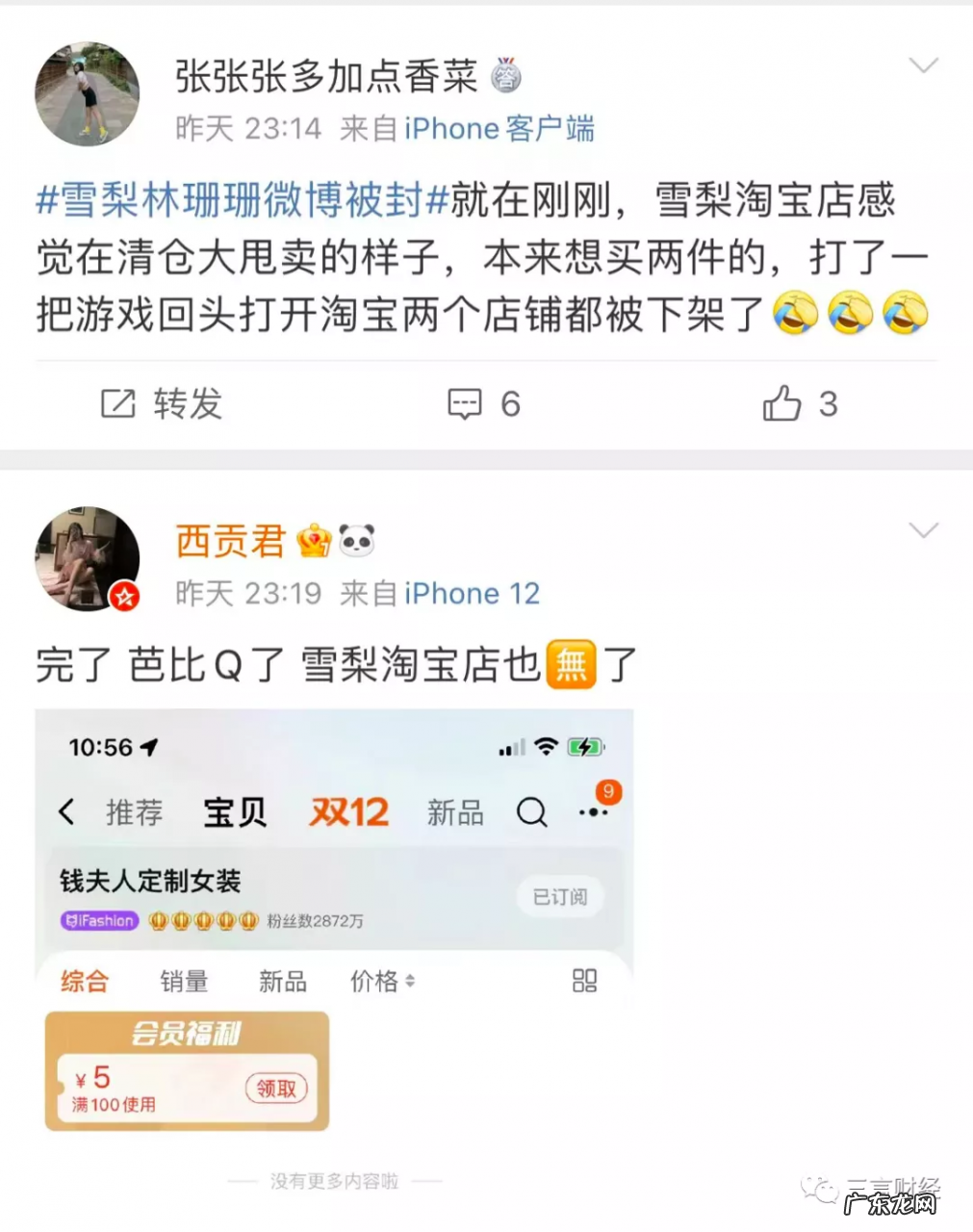Select the grid view icon next to sort options
Image resolution: width=973 pixels, height=1232 pixels.
point(584,981)
